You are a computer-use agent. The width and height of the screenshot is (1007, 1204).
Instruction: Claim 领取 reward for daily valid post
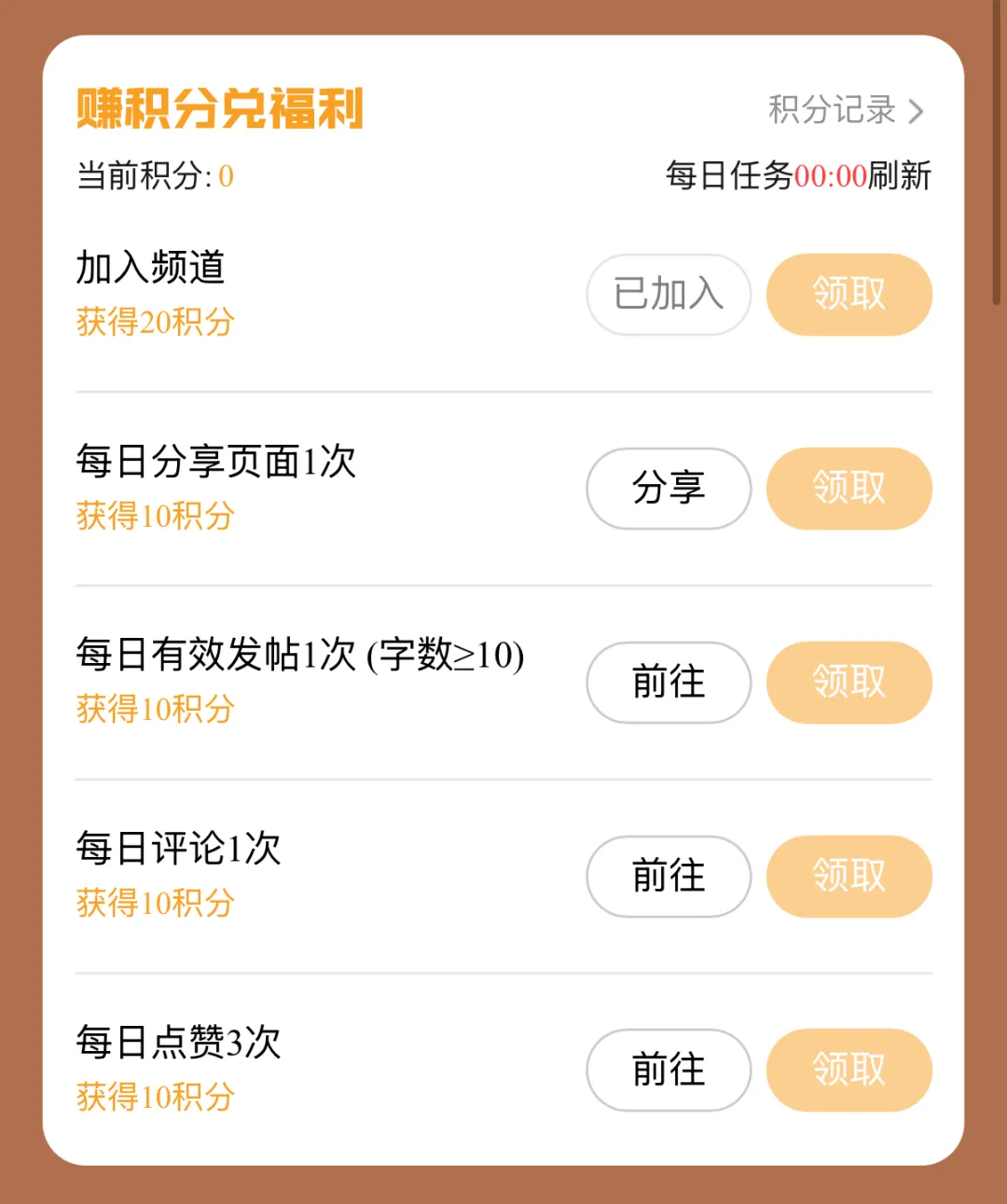click(848, 683)
